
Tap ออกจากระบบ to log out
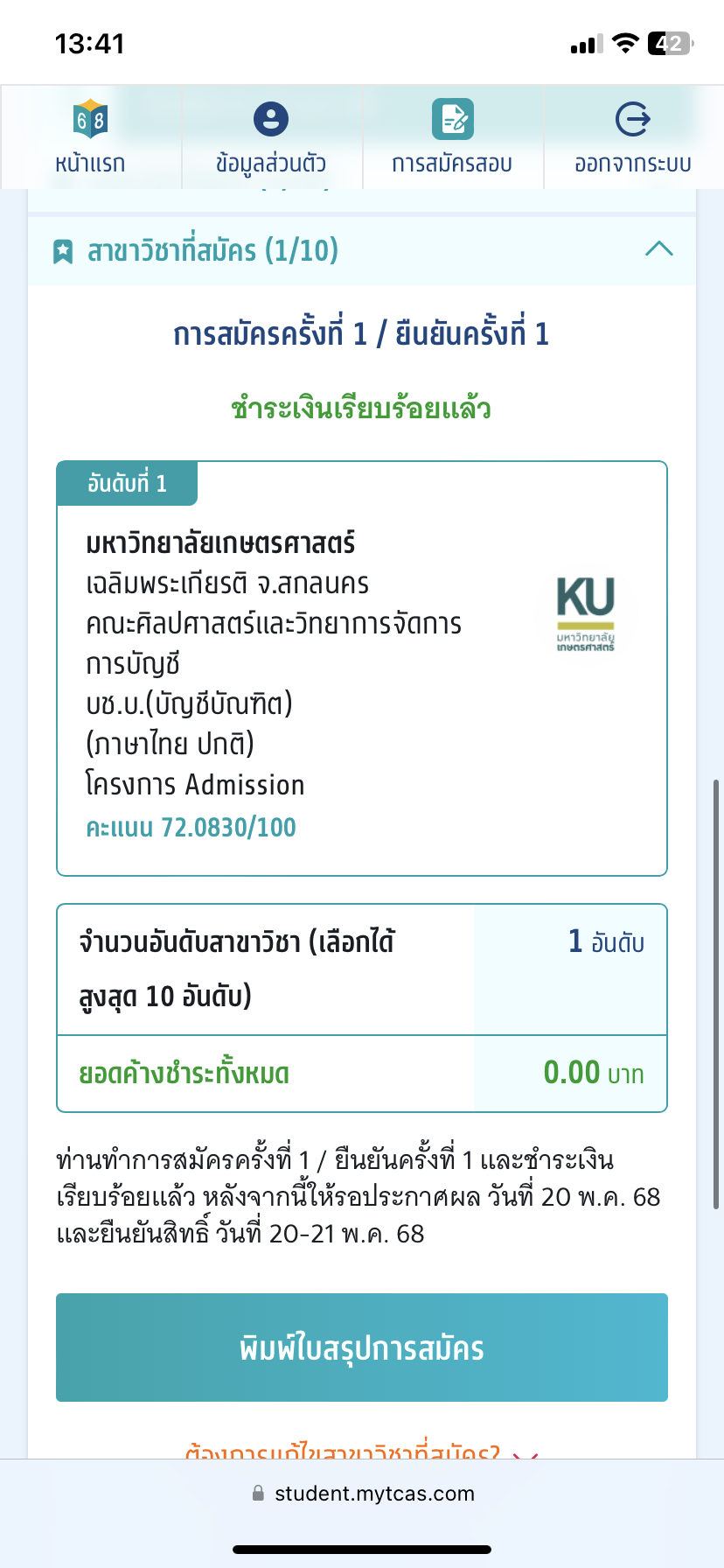(633, 137)
